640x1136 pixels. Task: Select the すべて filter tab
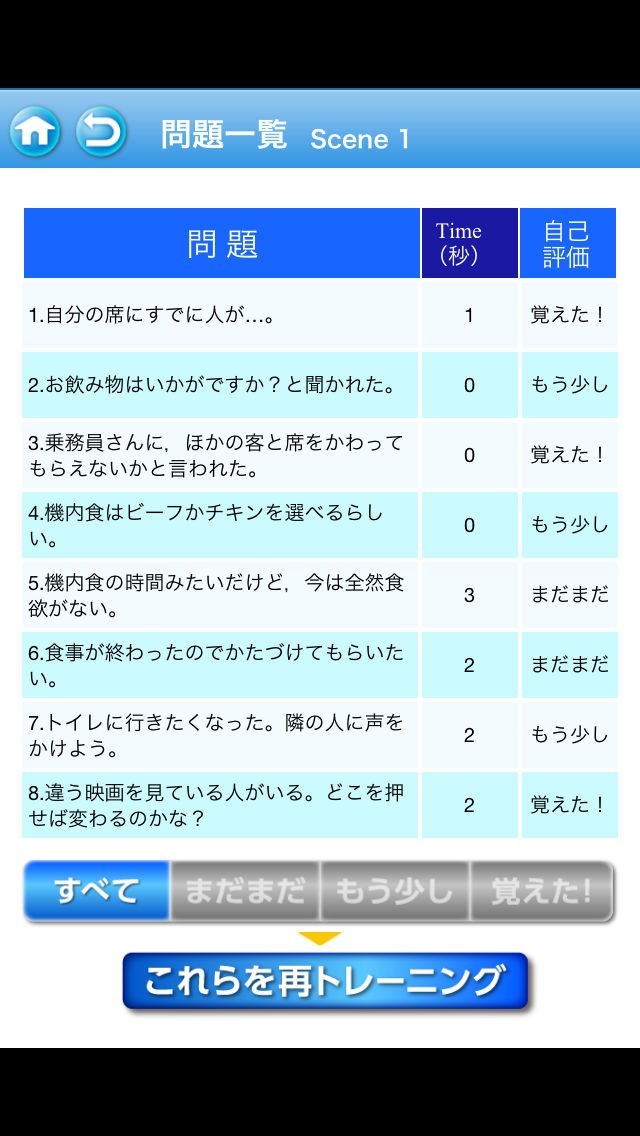97,890
